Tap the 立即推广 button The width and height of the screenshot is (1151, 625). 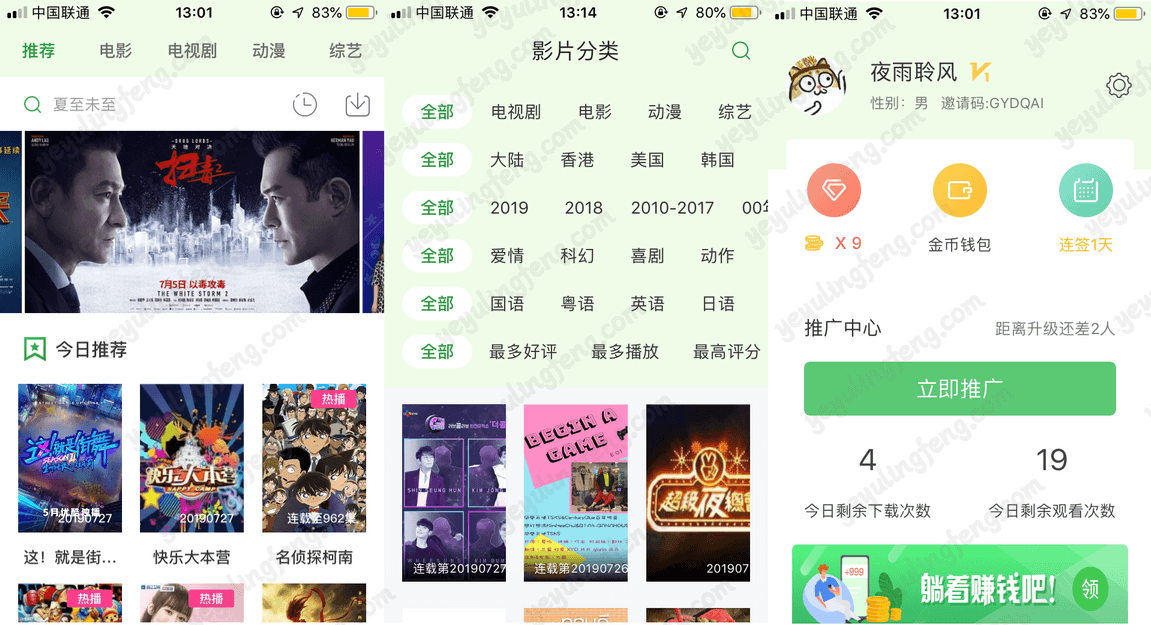coord(959,389)
